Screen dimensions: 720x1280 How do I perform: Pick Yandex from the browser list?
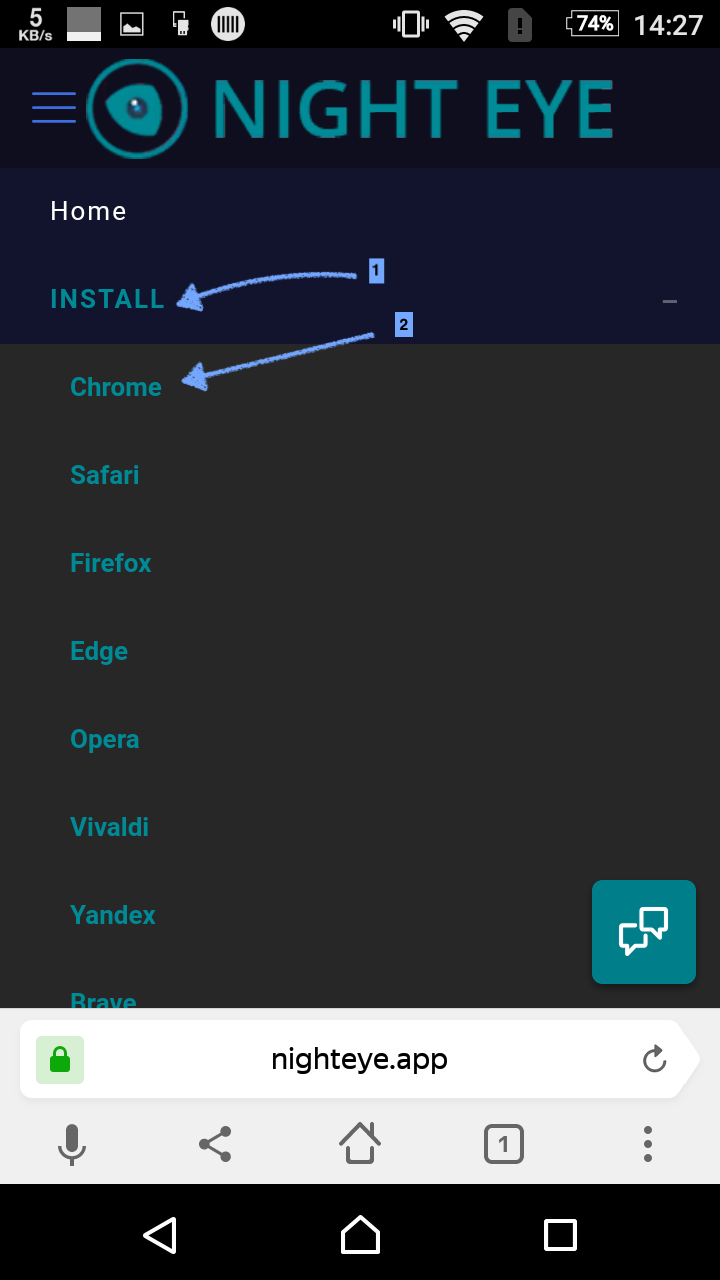[x=113, y=915]
